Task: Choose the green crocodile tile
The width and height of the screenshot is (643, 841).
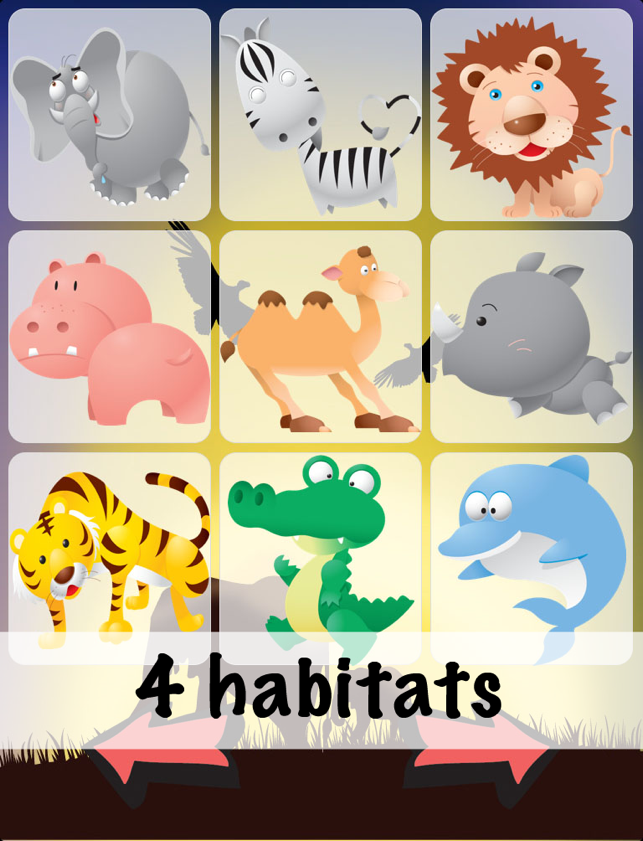Action: click(x=320, y=555)
